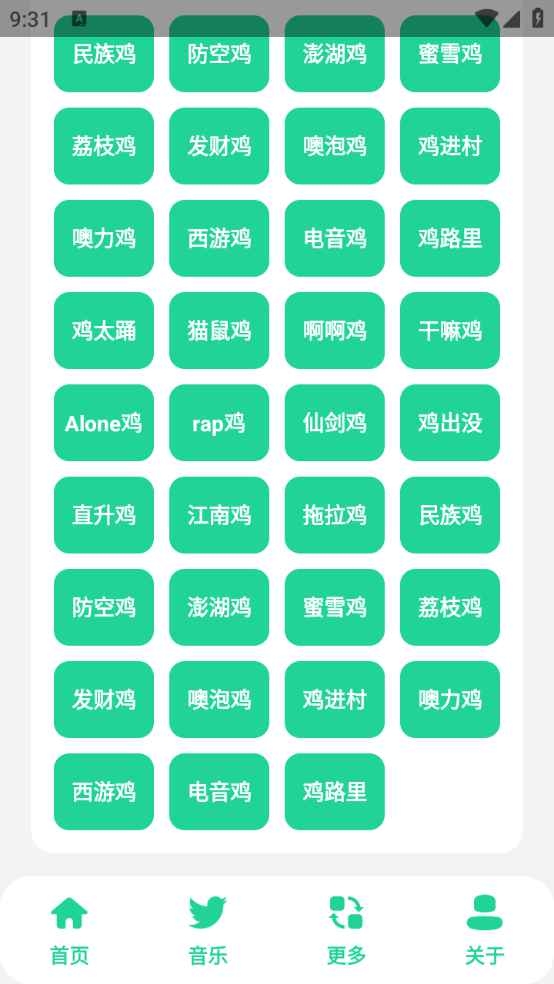Select the 拖拉鸡 button
The image size is (554, 984).
click(334, 515)
